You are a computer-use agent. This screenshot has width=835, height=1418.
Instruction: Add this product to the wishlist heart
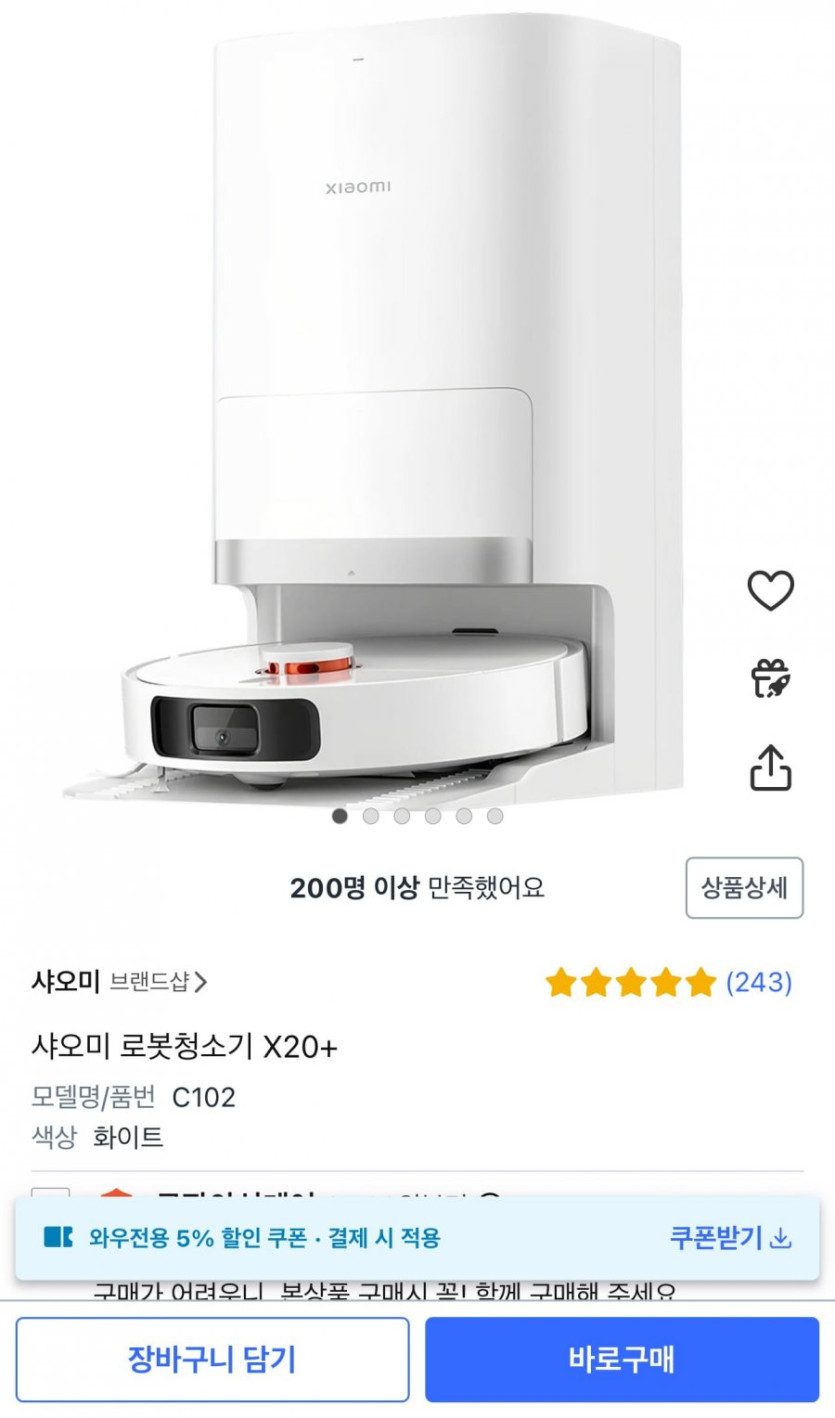pyautogui.click(x=770, y=591)
